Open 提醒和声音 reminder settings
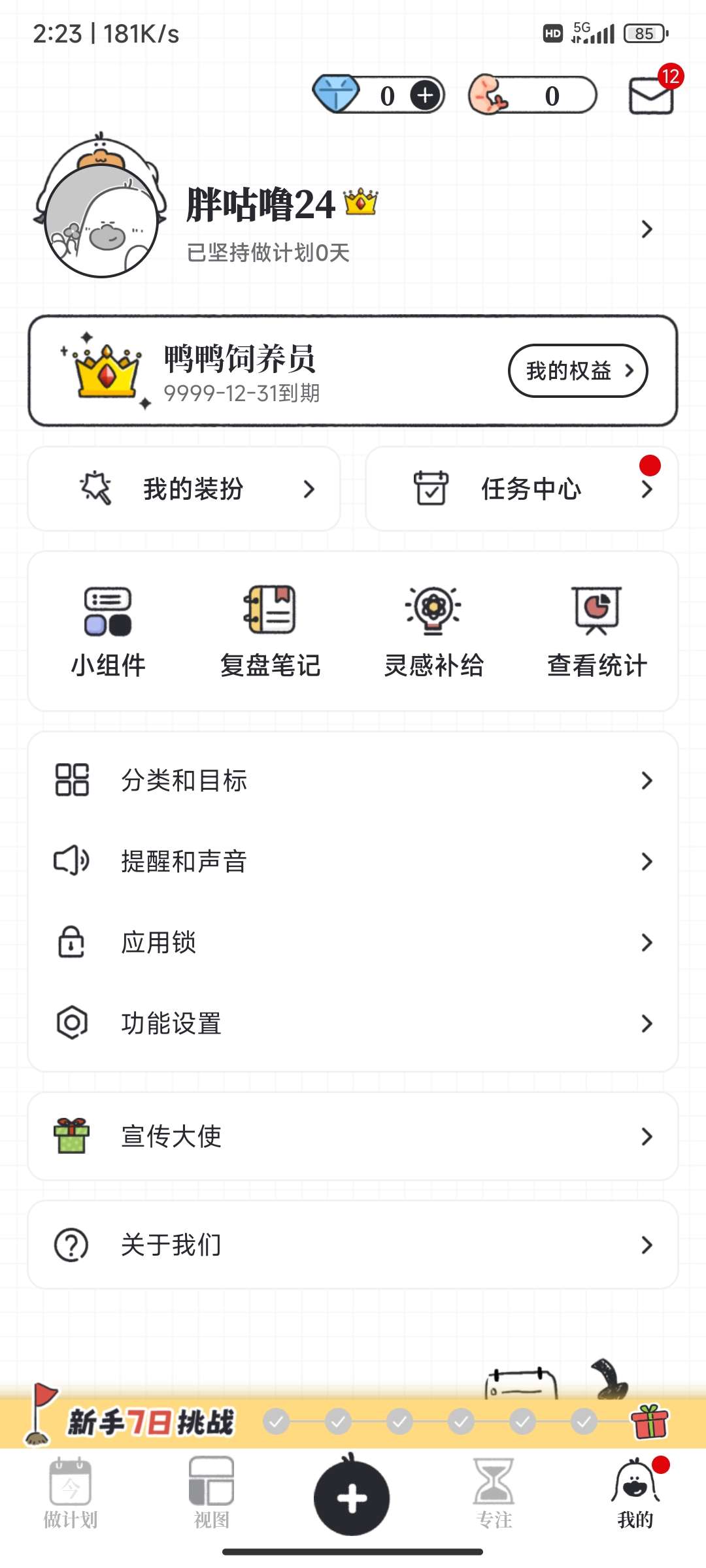This screenshot has width=706, height=1568. [353, 861]
